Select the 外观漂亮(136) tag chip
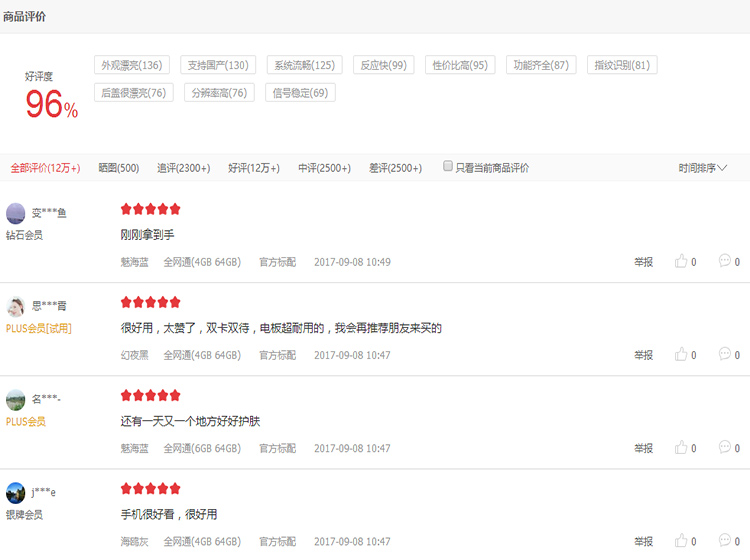 132,65
